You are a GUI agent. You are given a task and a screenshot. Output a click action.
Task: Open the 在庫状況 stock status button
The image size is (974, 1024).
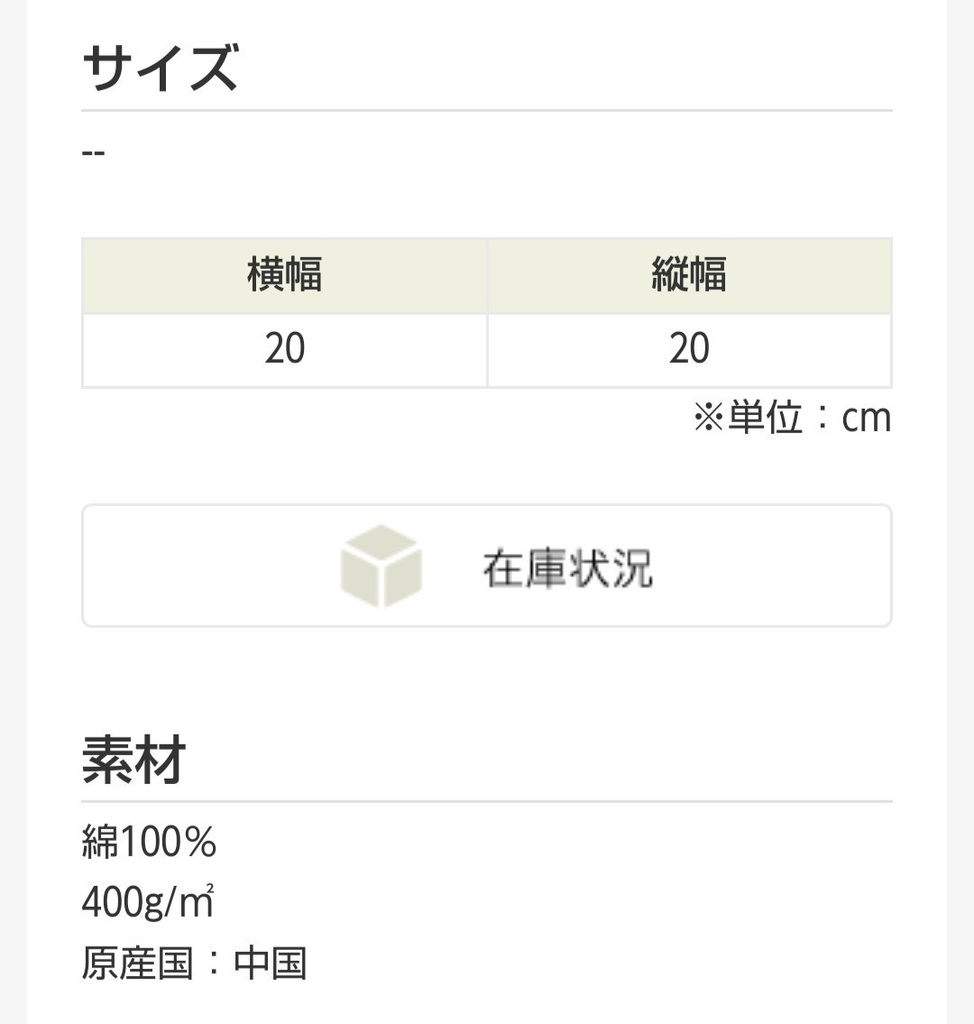click(487, 566)
